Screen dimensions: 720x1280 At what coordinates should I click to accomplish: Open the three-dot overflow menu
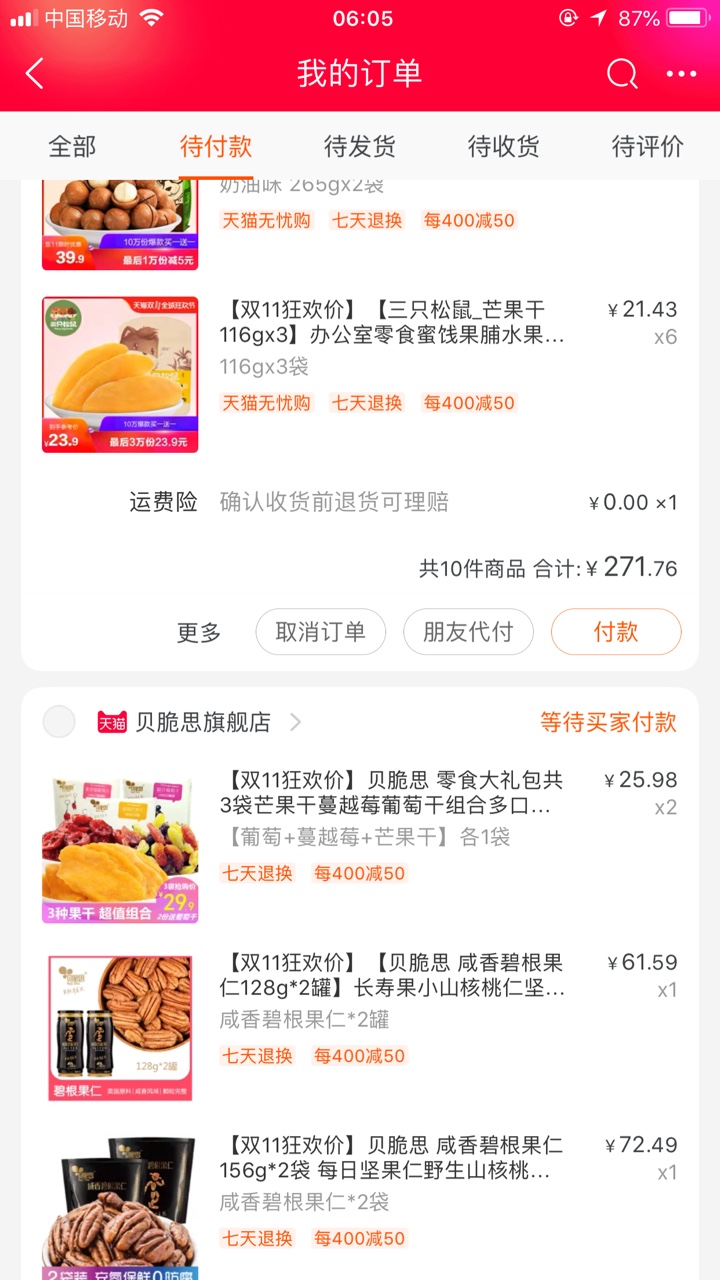coord(681,74)
